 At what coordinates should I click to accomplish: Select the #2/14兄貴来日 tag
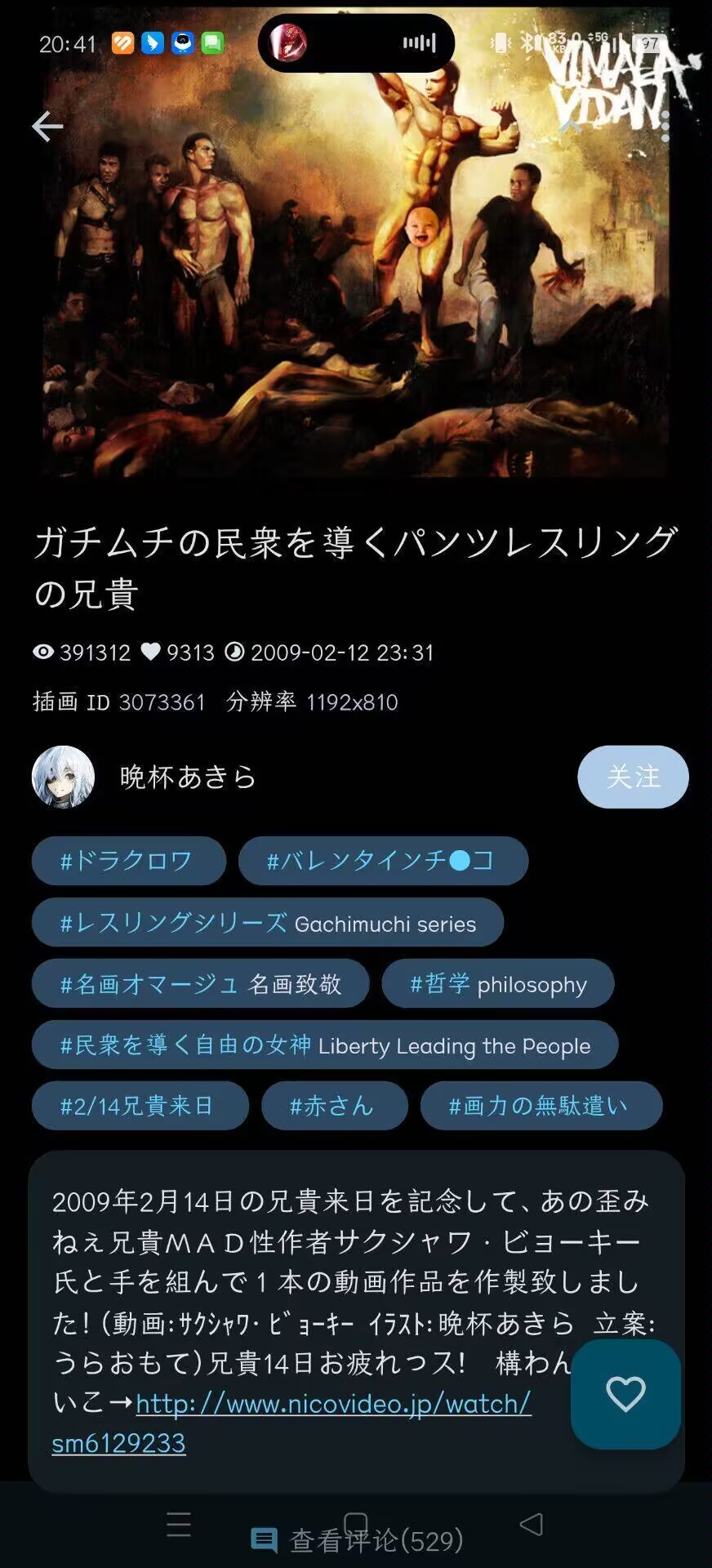point(140,1106)
